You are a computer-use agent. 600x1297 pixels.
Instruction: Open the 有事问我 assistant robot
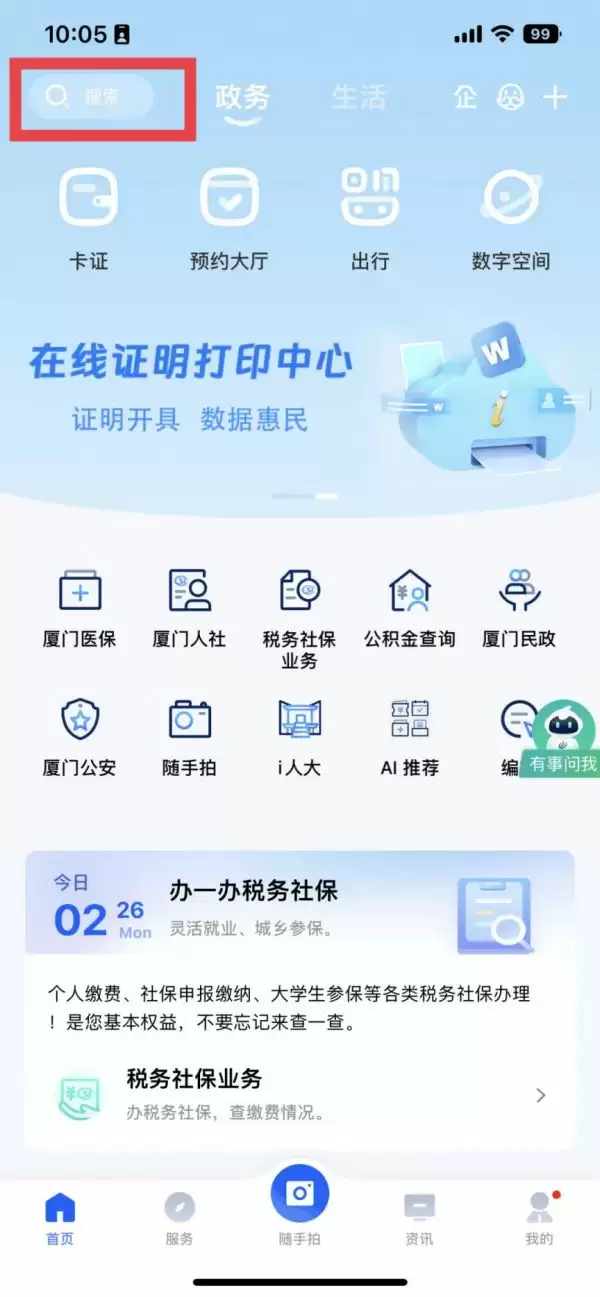click(x=563, y=740)
